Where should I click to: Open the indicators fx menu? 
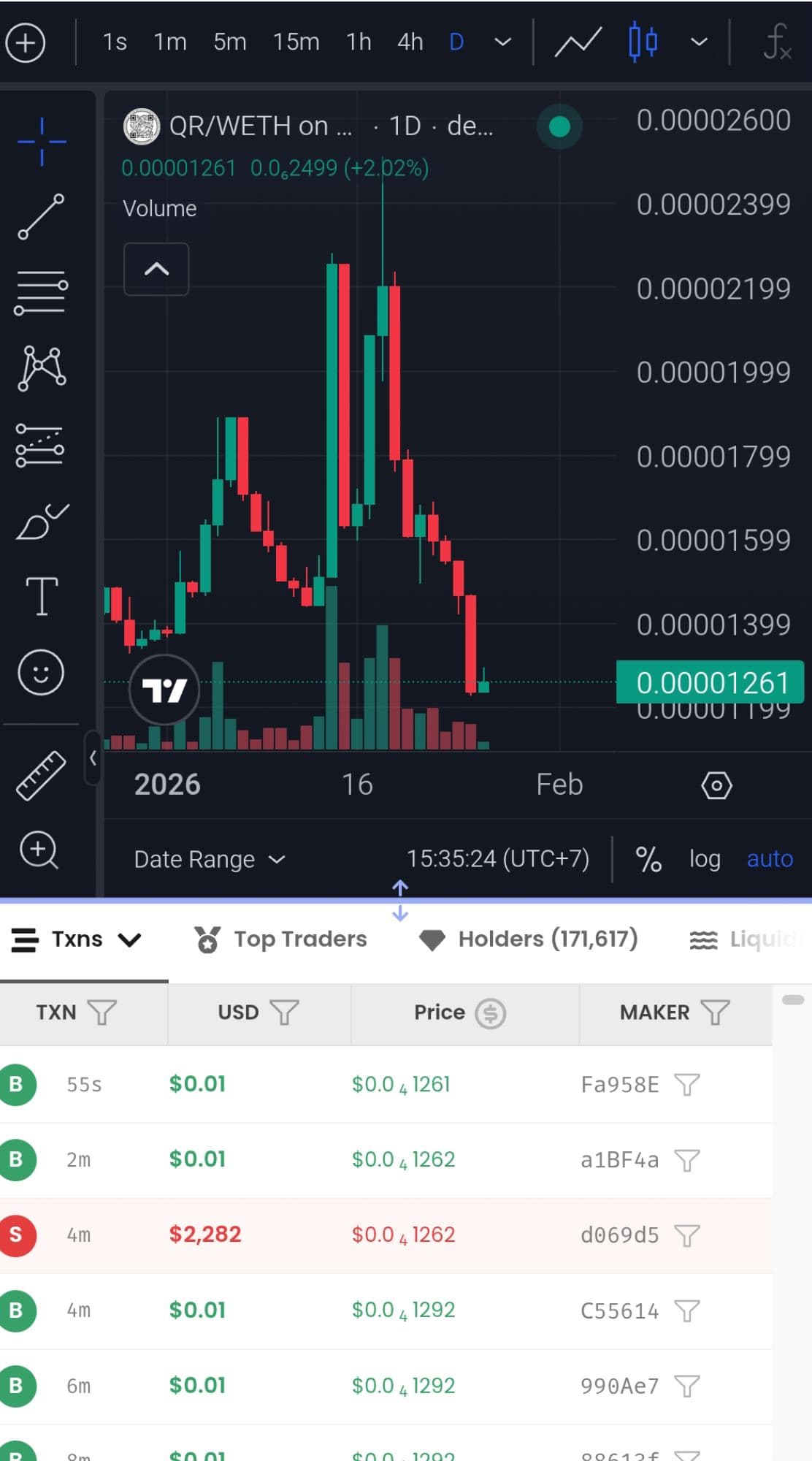776,42
